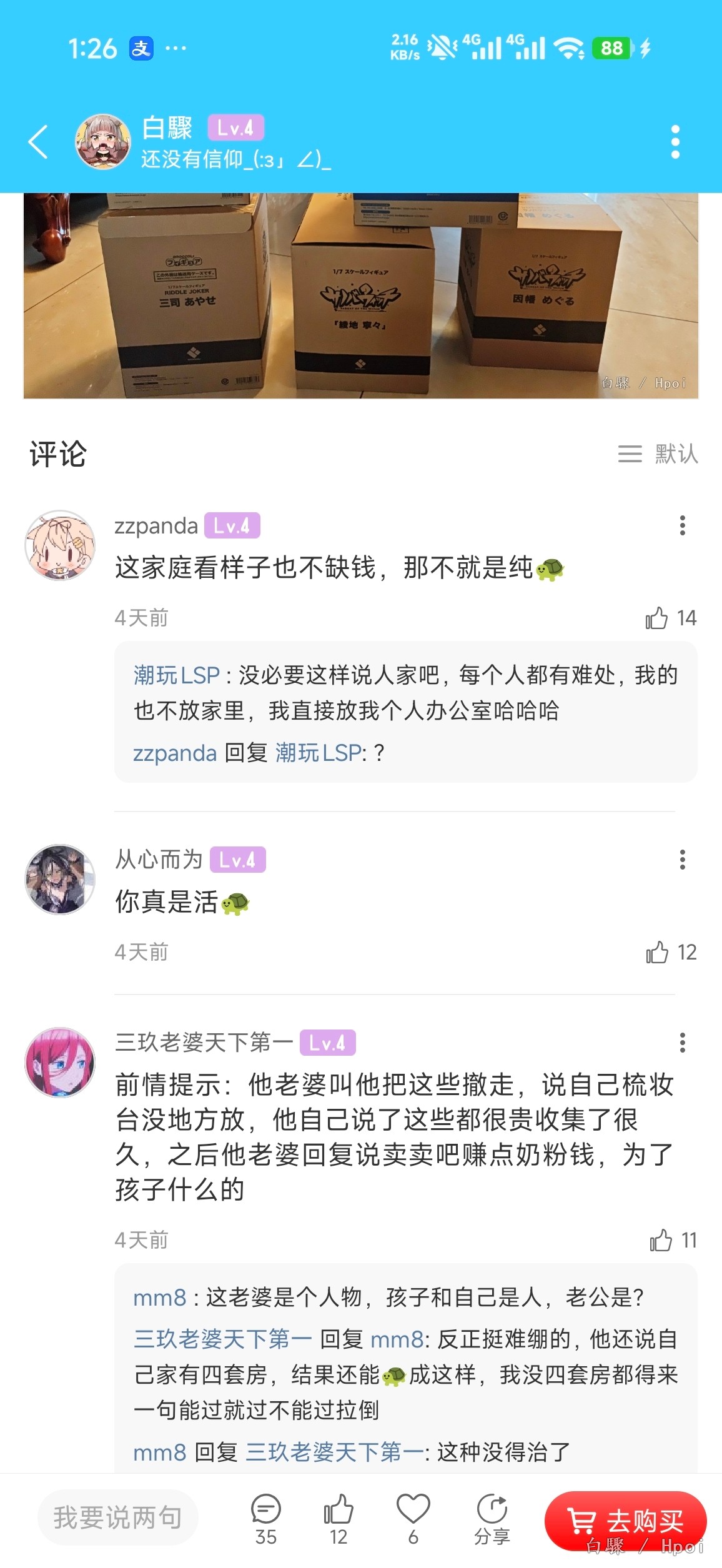The image size is (722, 1568).
Task: Open 潮玩LSP's profile from reply
Action: point(177,675)
